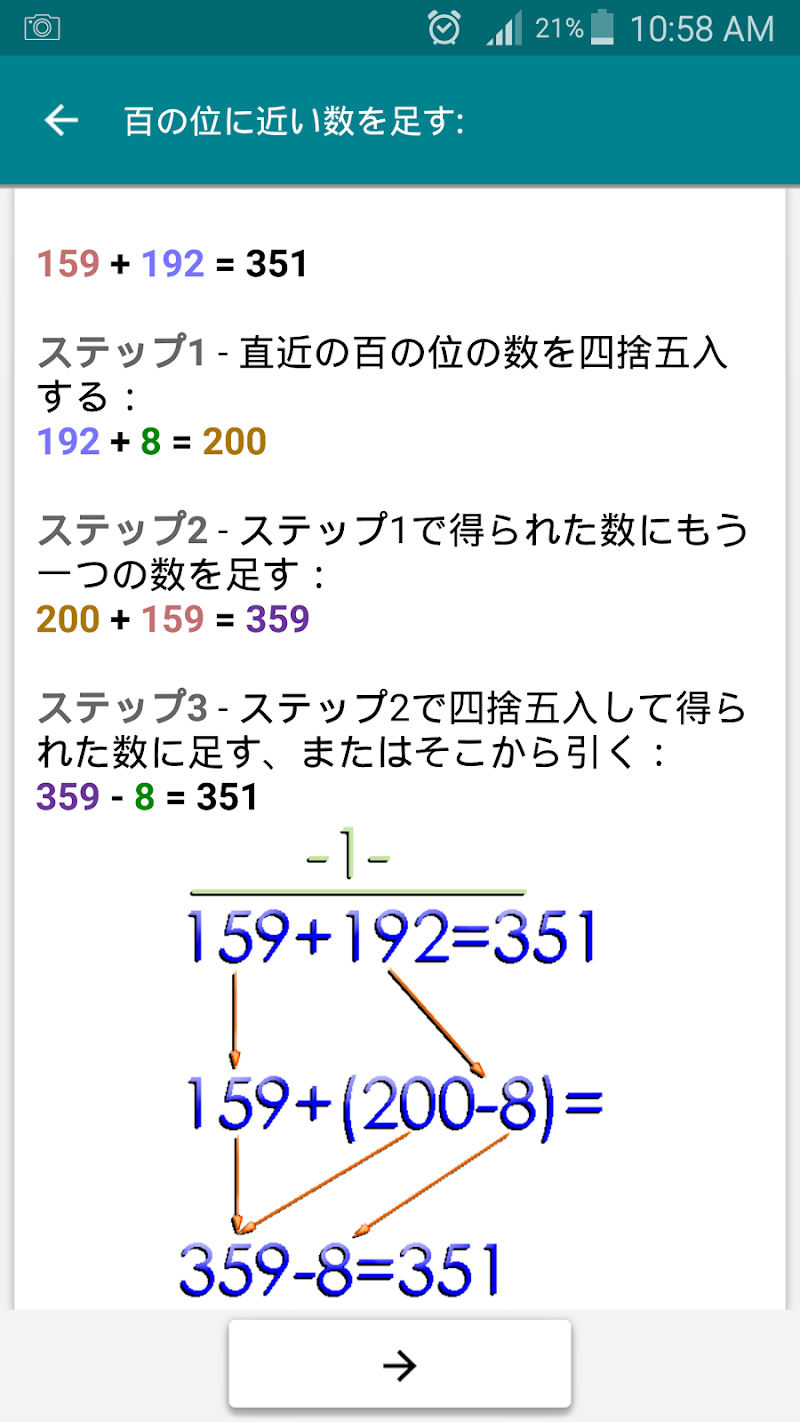Image resolution: width=800 pixels, height=1422 pixels.
Task: Tap the next arrow button at the bottom
Action: point(400,1365)
